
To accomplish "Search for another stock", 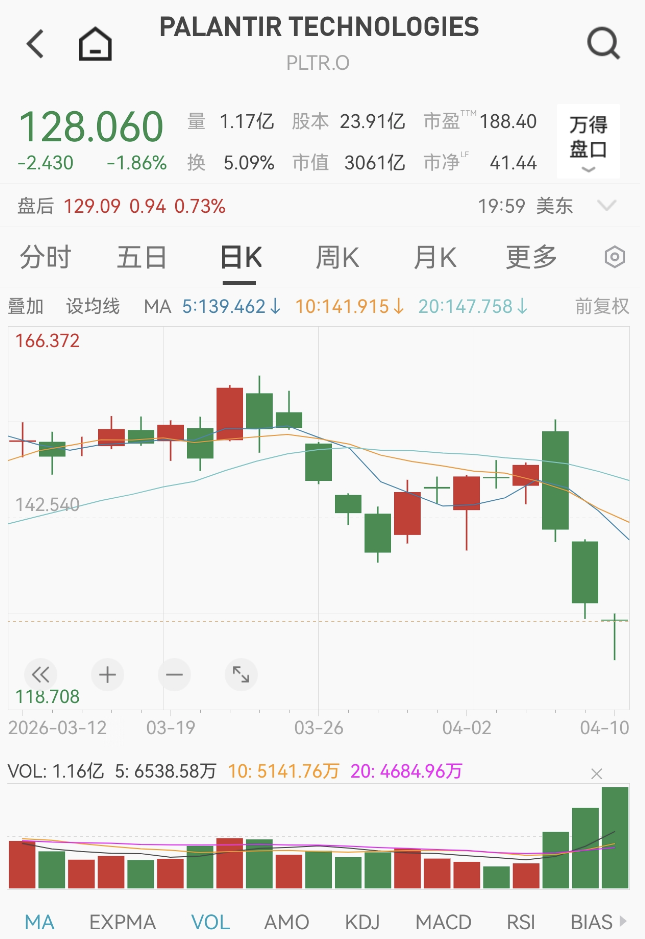I will 603,44.
